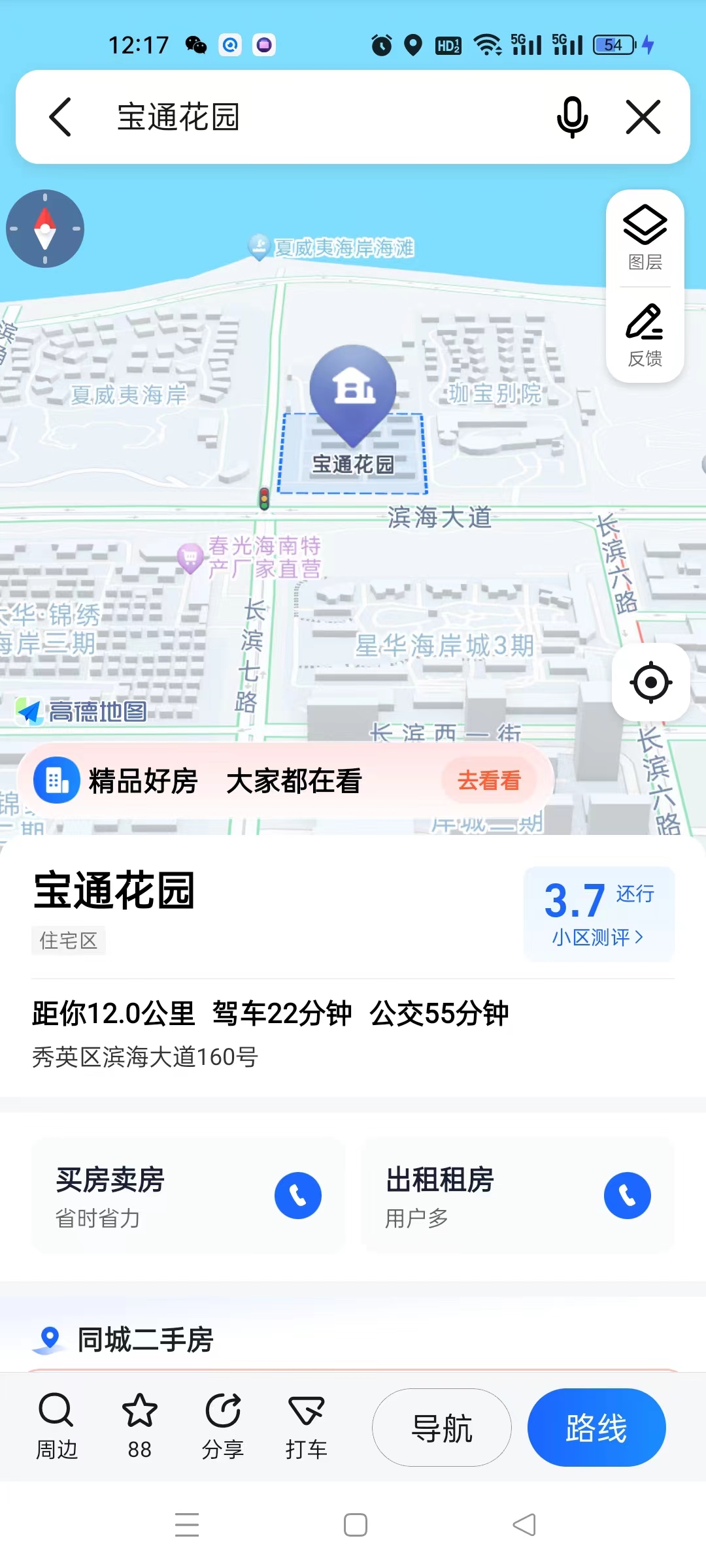This screenshot has height=1568, width=706.
Task: Add 宝通花园 to favorites via the star
Action: [139, 1426]
